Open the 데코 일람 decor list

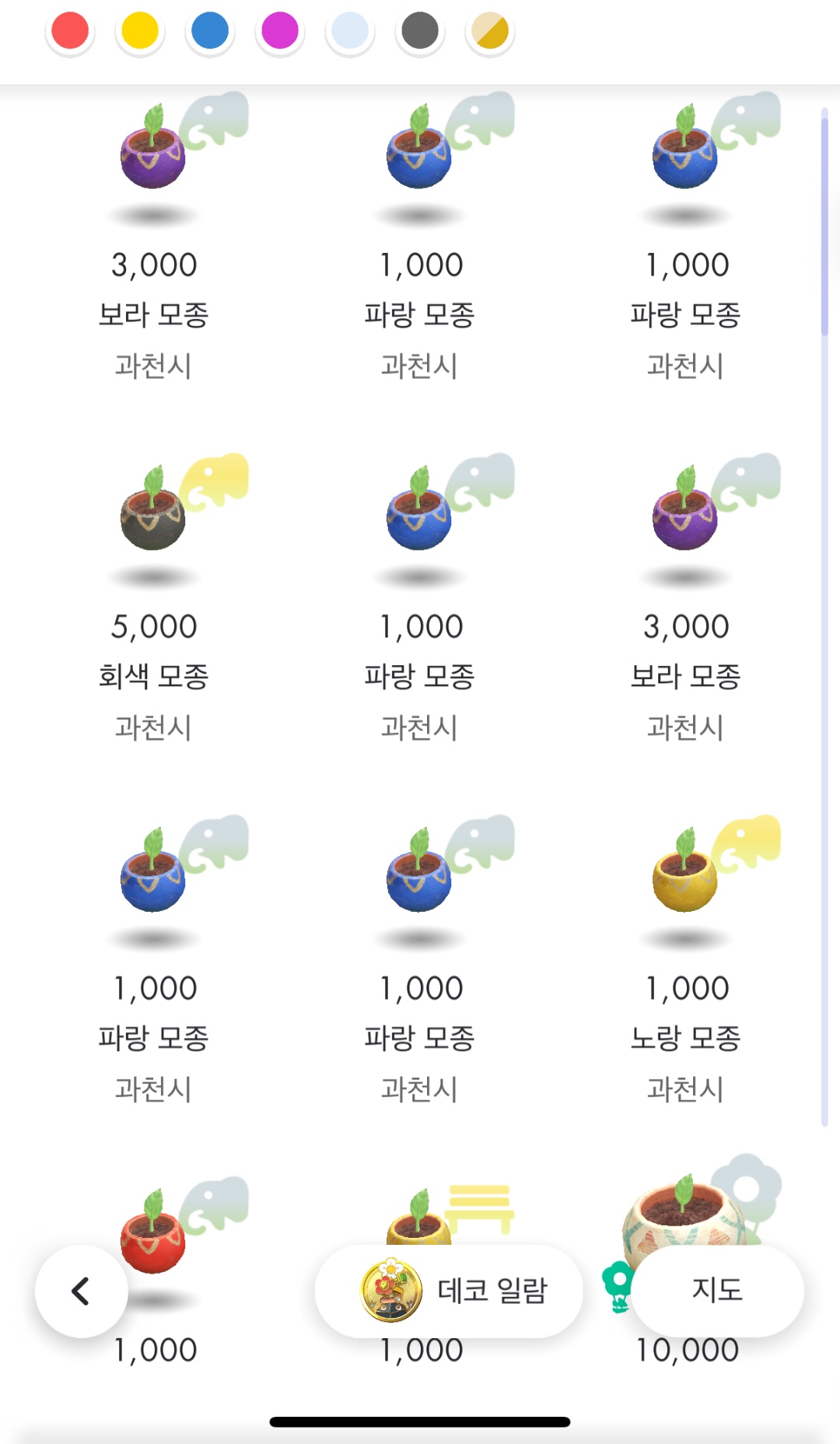pyautogui.click(x=449, y=1291)
